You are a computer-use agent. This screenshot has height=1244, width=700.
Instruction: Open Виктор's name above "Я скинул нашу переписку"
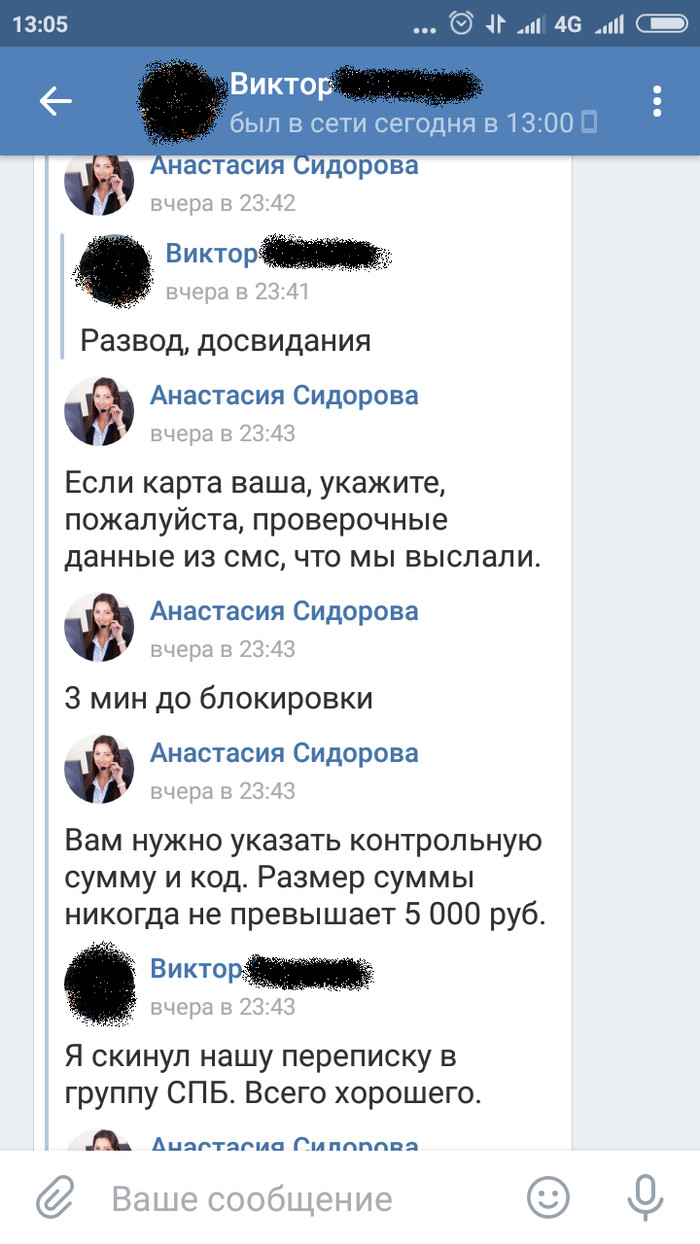click(197, 968)
